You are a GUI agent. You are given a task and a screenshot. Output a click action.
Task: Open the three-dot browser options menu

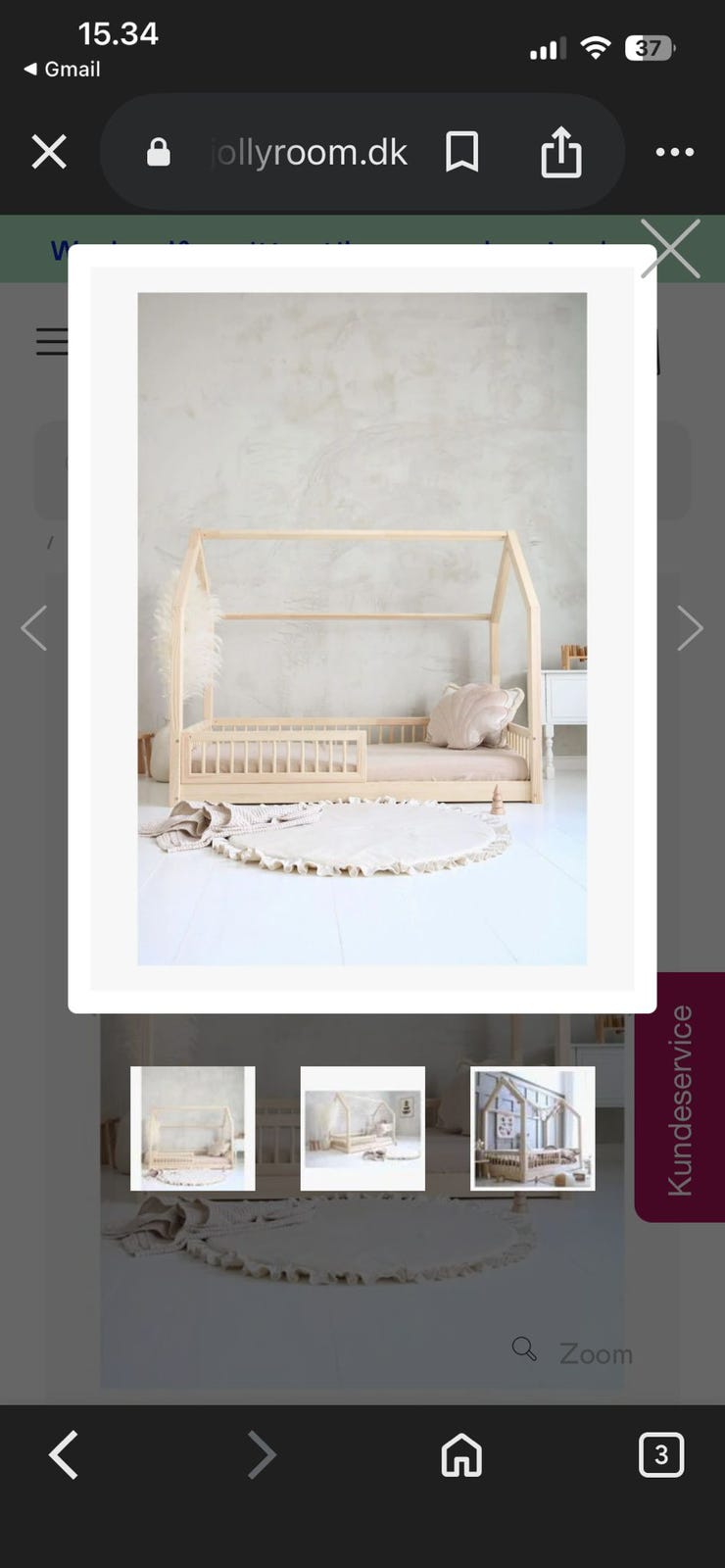675,152
